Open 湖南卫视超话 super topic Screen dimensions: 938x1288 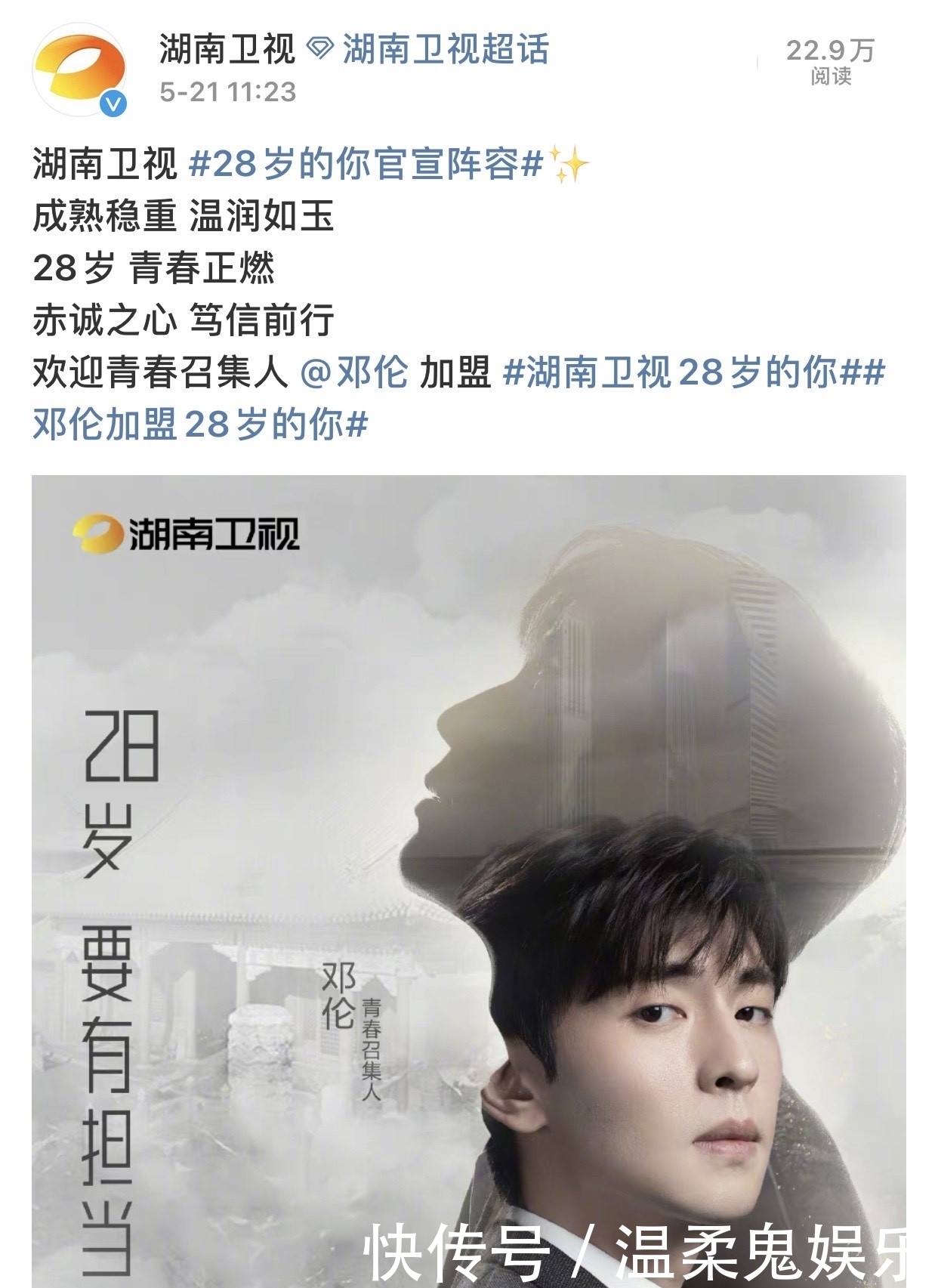(446, 51)
